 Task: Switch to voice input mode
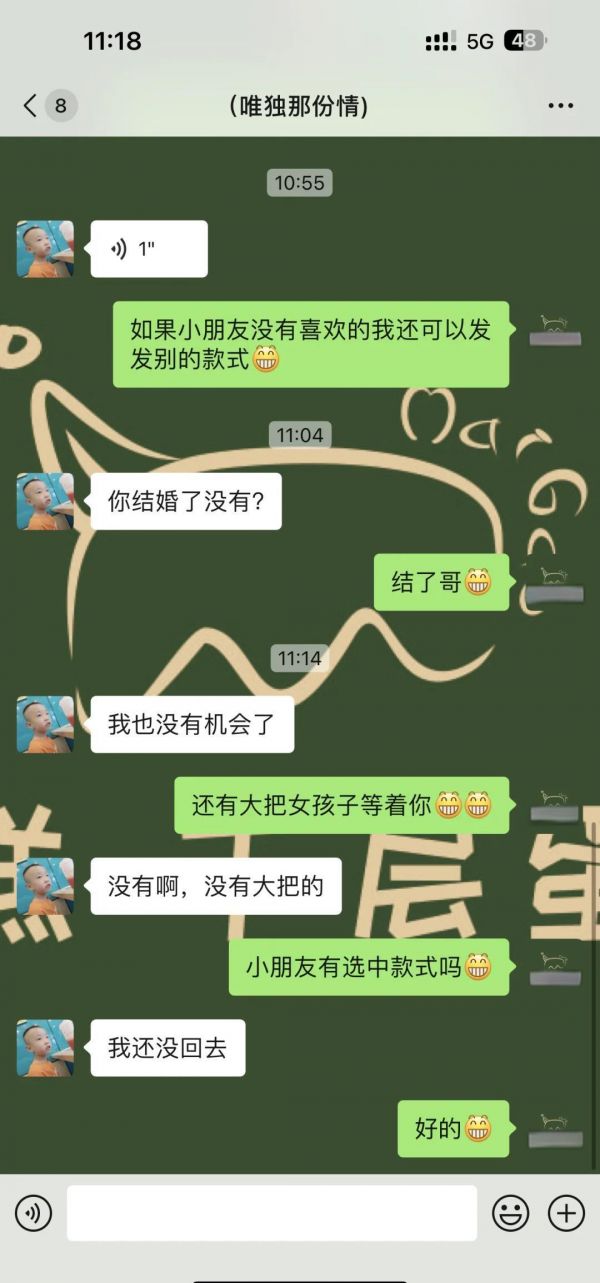pos(33,1214)
